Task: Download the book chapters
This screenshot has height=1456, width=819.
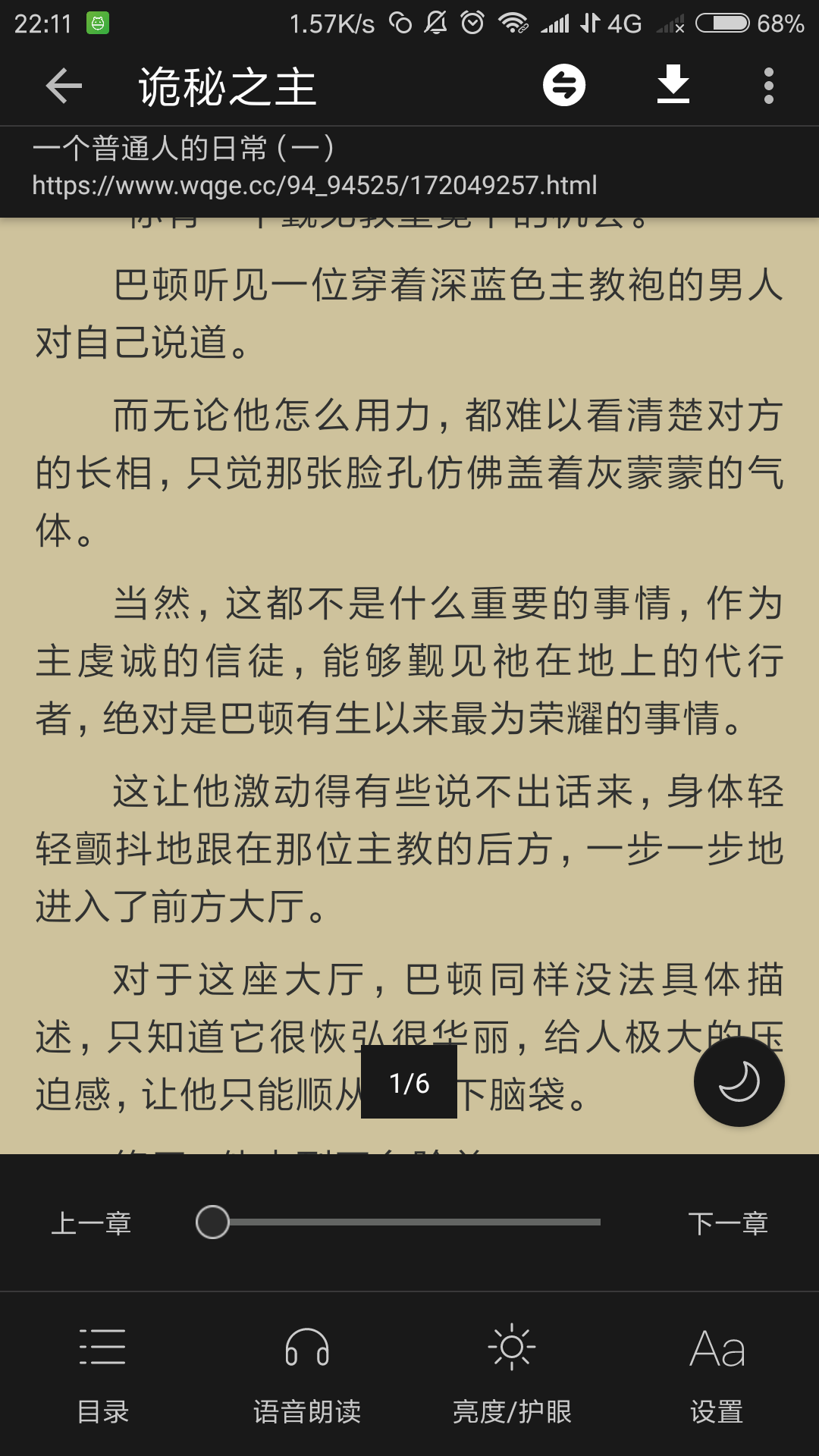Action: [x=673, y=85]
